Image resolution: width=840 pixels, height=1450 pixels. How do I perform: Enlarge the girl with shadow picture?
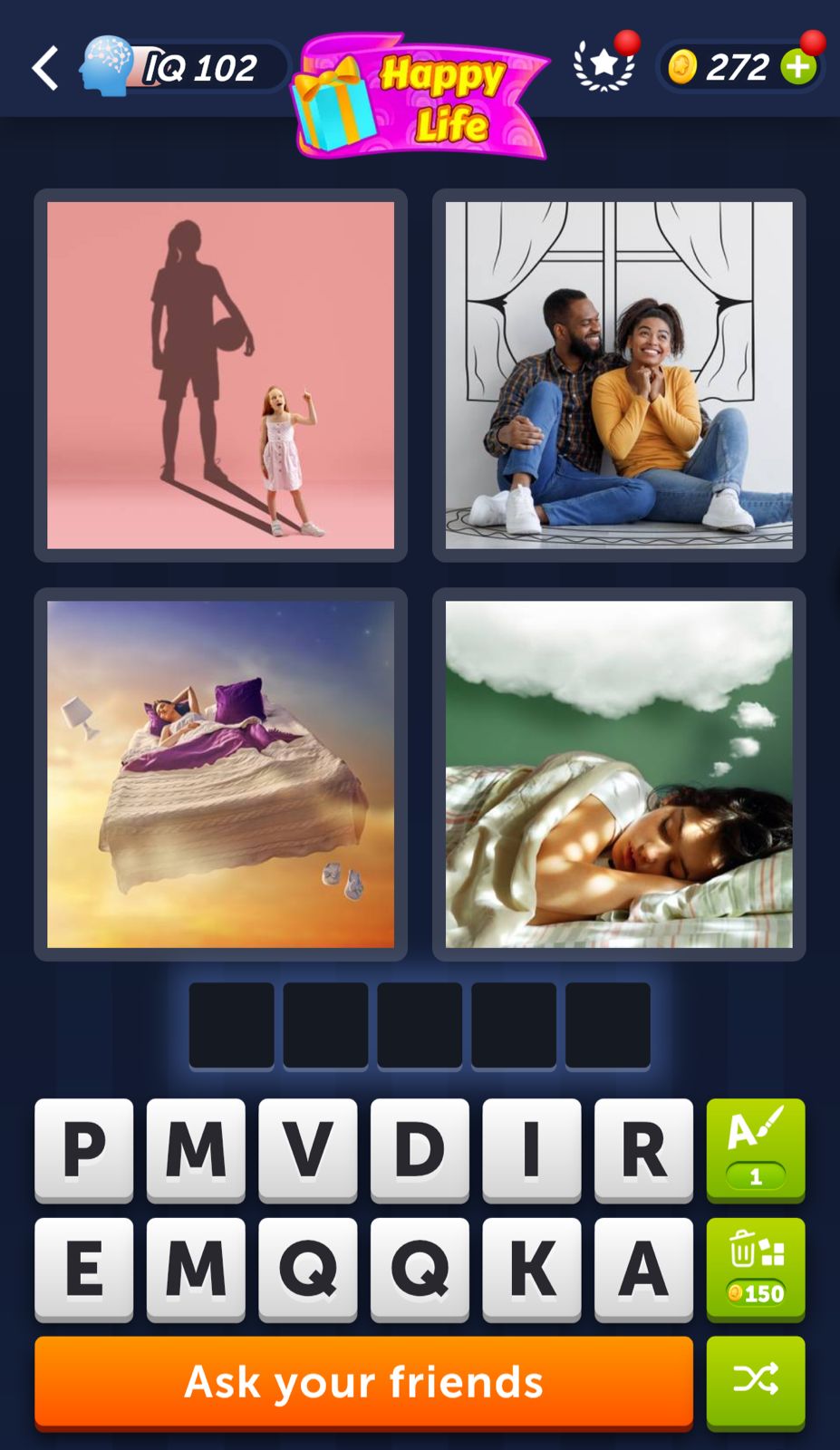point(220,375)
